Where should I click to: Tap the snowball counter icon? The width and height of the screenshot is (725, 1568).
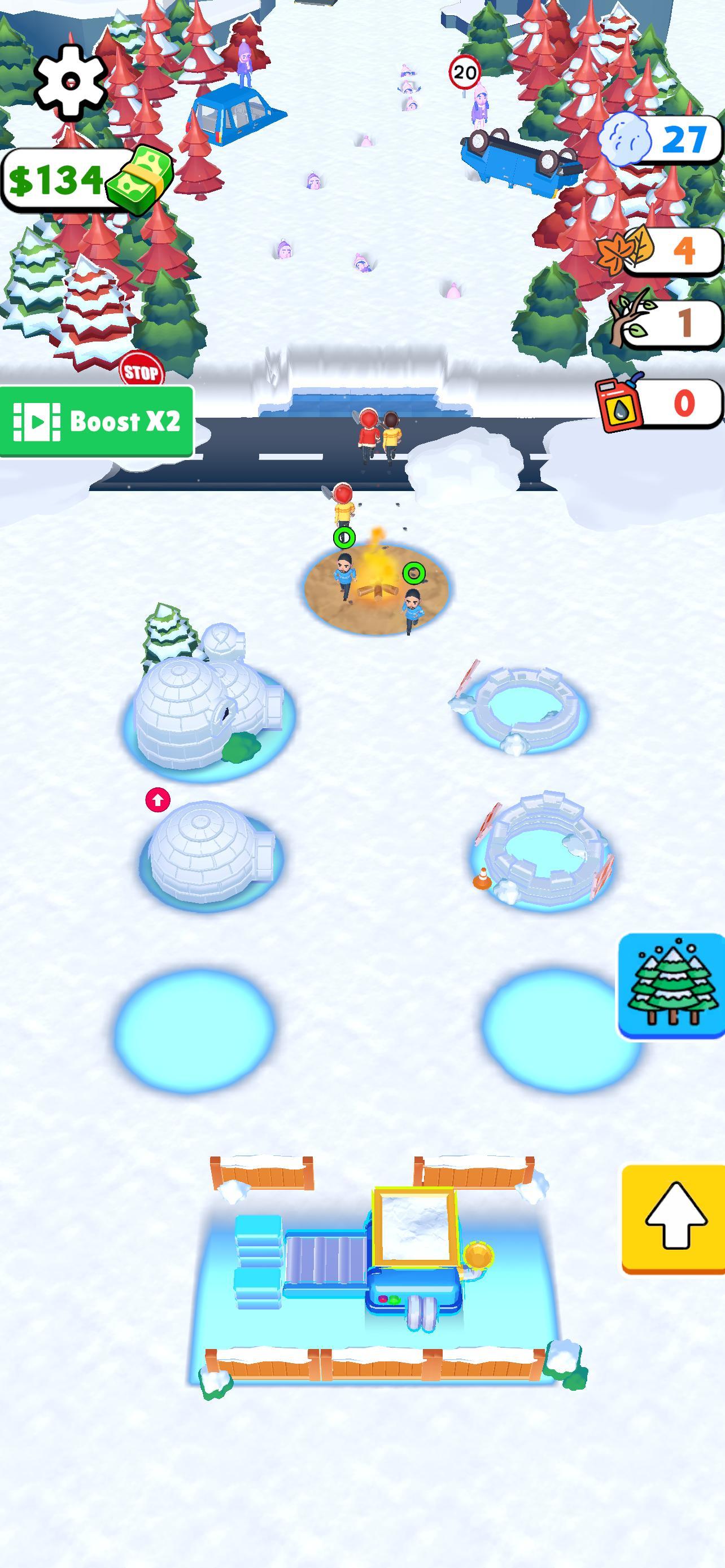click(x=626, y=139)
